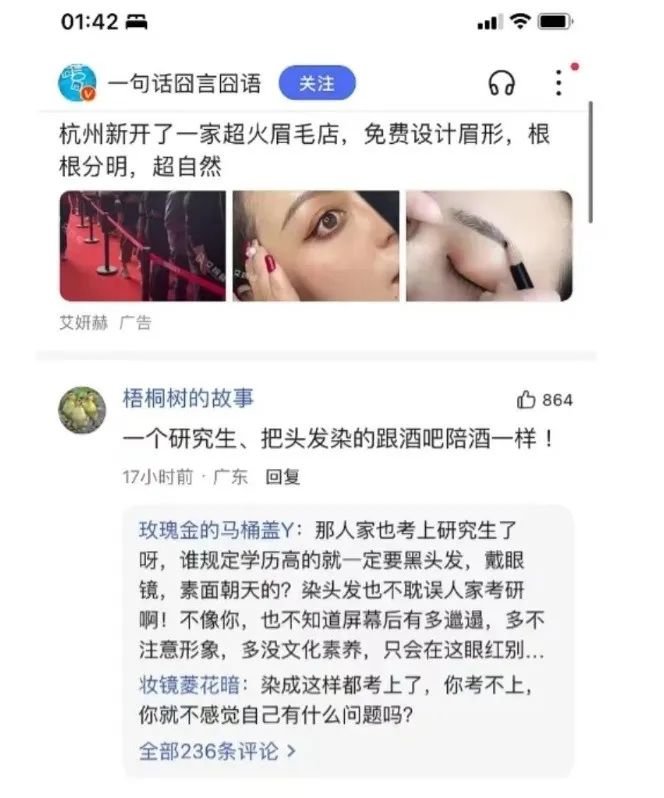Open the 杭州新开了一家超火眉毛店 ad headline
This screenshot has width=664, height=798.
pyautogui.click(x=304, y=150)
